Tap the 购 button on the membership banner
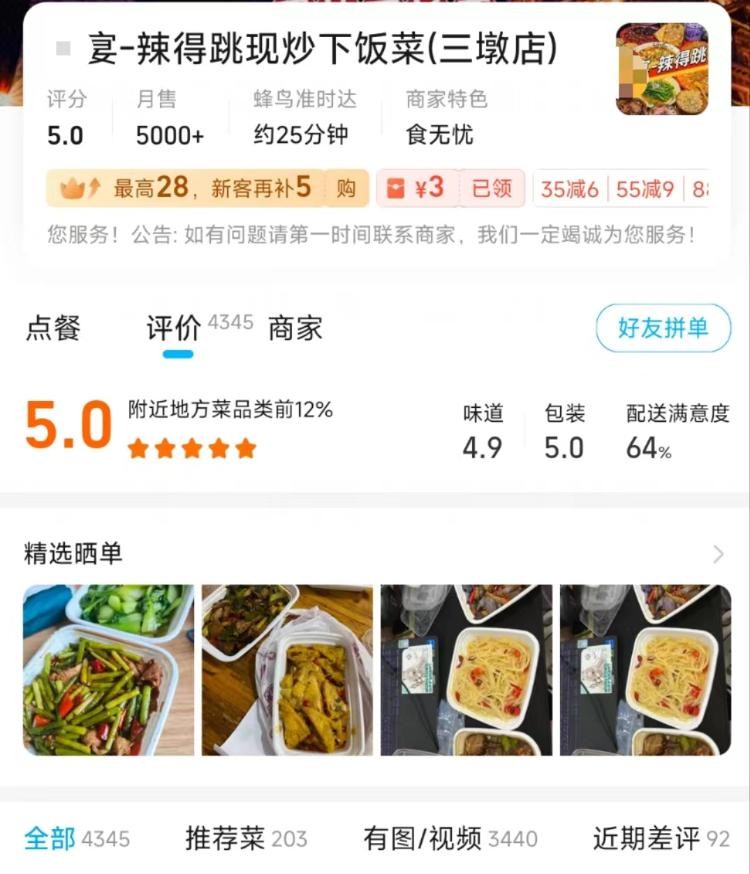This screenshot has width=750, height=874. tap(346, 188)
